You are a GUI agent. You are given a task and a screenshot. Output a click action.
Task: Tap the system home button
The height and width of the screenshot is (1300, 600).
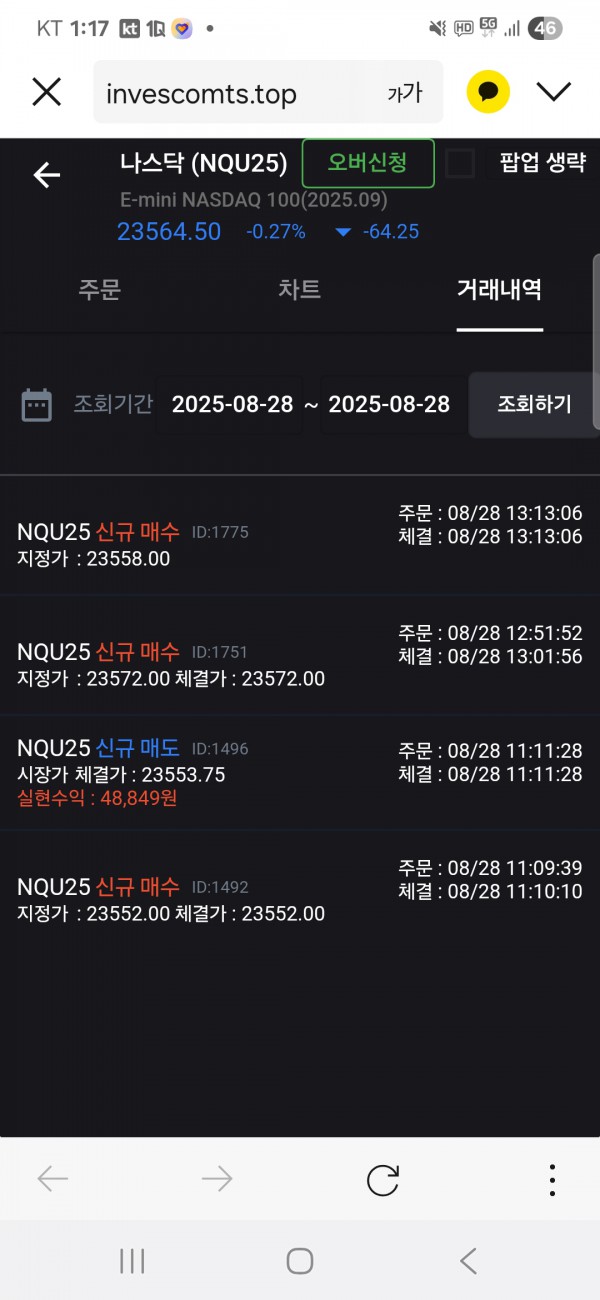point(300,1261)
